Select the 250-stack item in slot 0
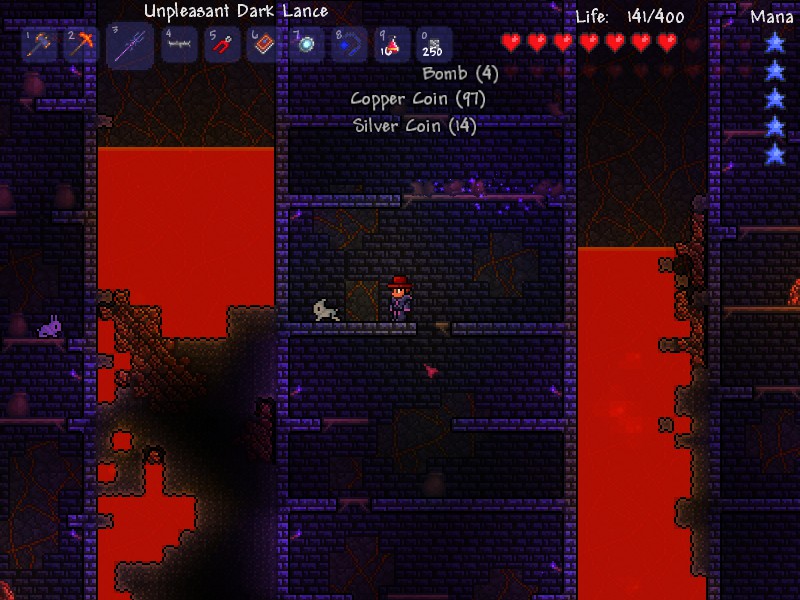The height and width of the screenshot is (600, 800). click(x=435, y=45)
